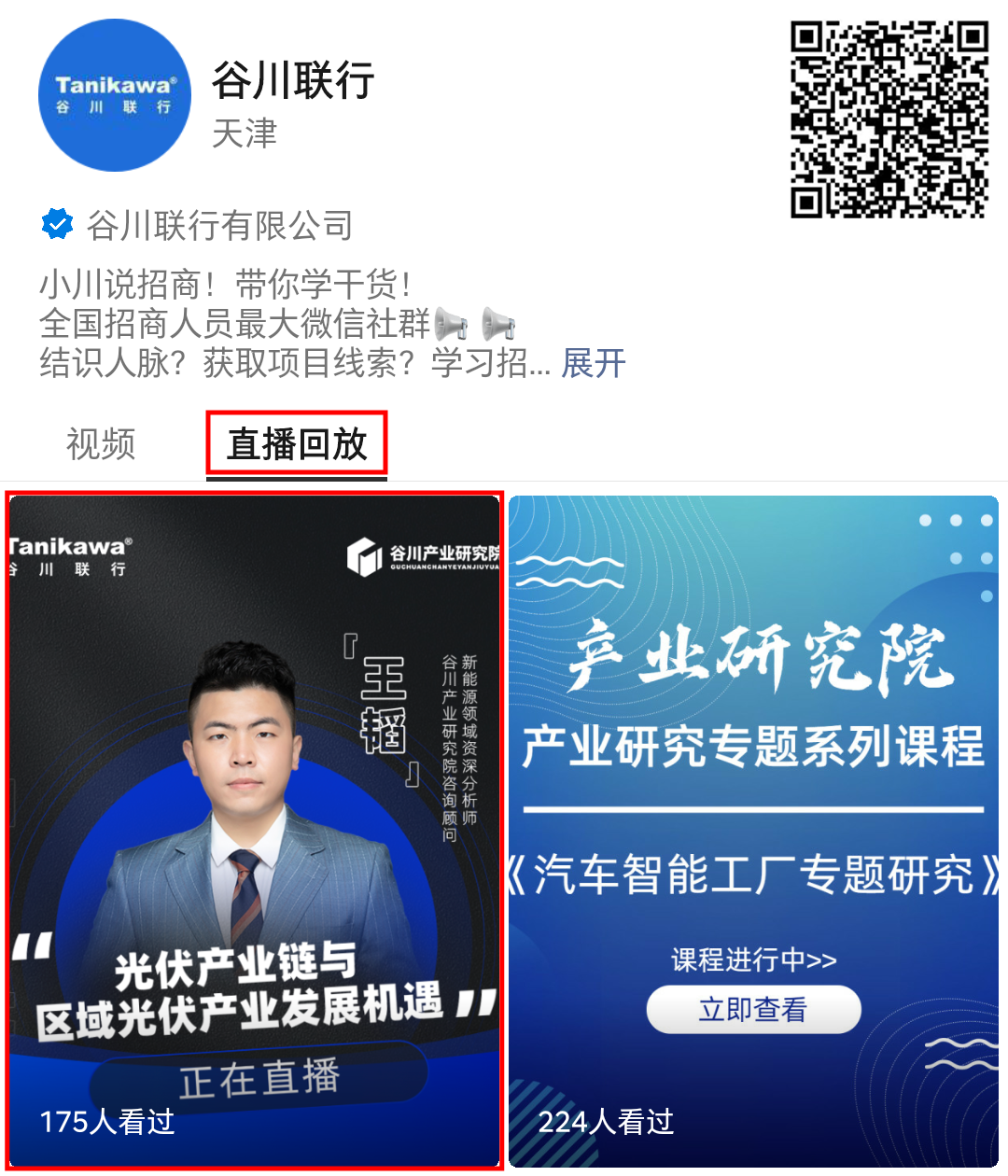Tap the 谷川联行 profile avatar
The width and height of the screenshot is (1008, 1176).
[114, 95]
